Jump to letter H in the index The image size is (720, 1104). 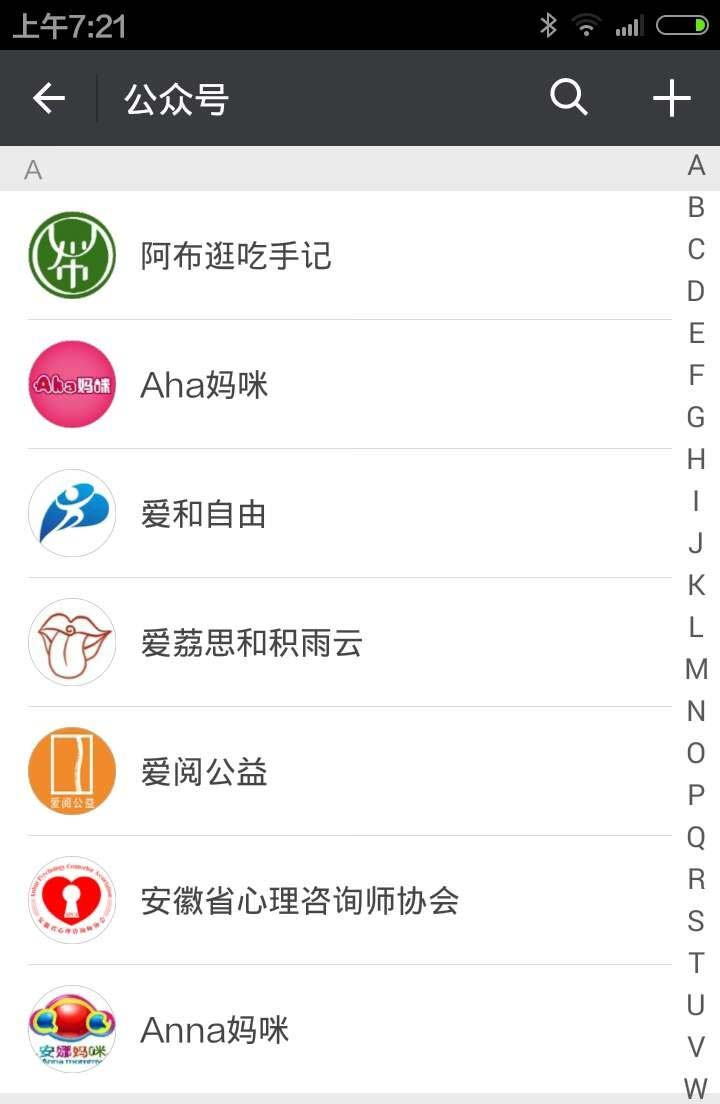pos(696,460)
